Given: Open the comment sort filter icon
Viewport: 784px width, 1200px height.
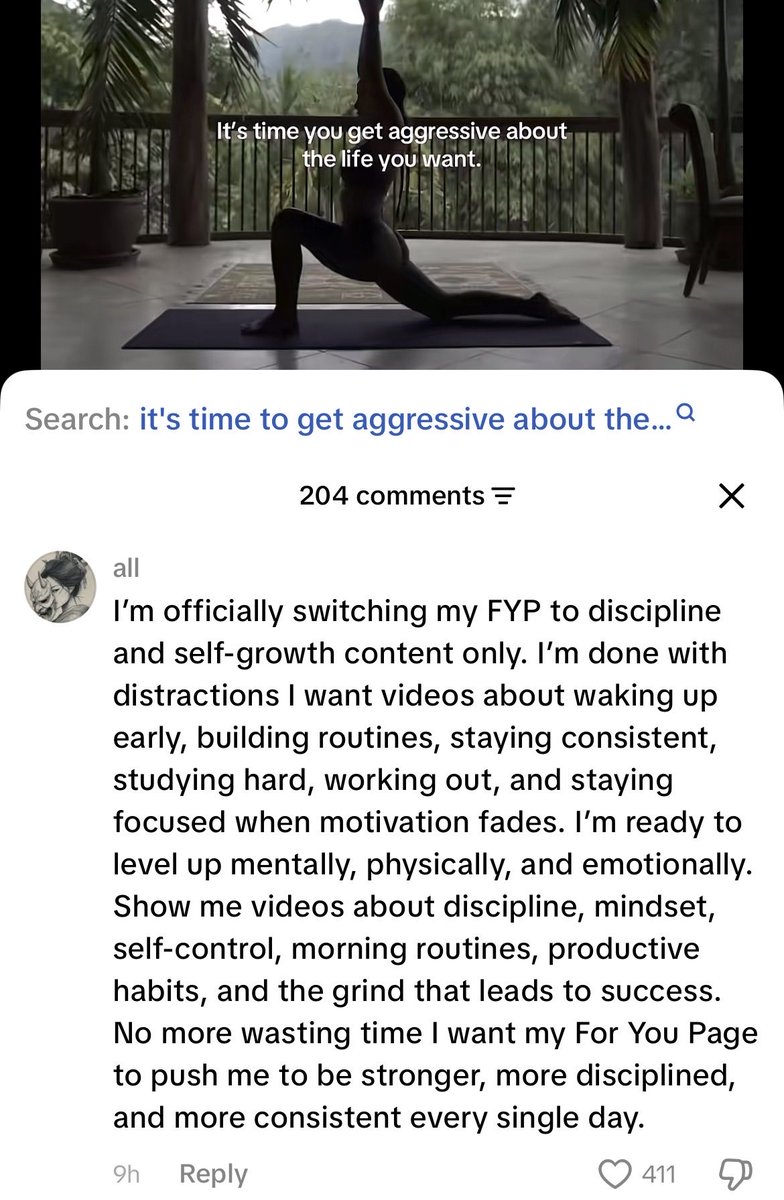Looking at the screenshot, I should [504, 496].
